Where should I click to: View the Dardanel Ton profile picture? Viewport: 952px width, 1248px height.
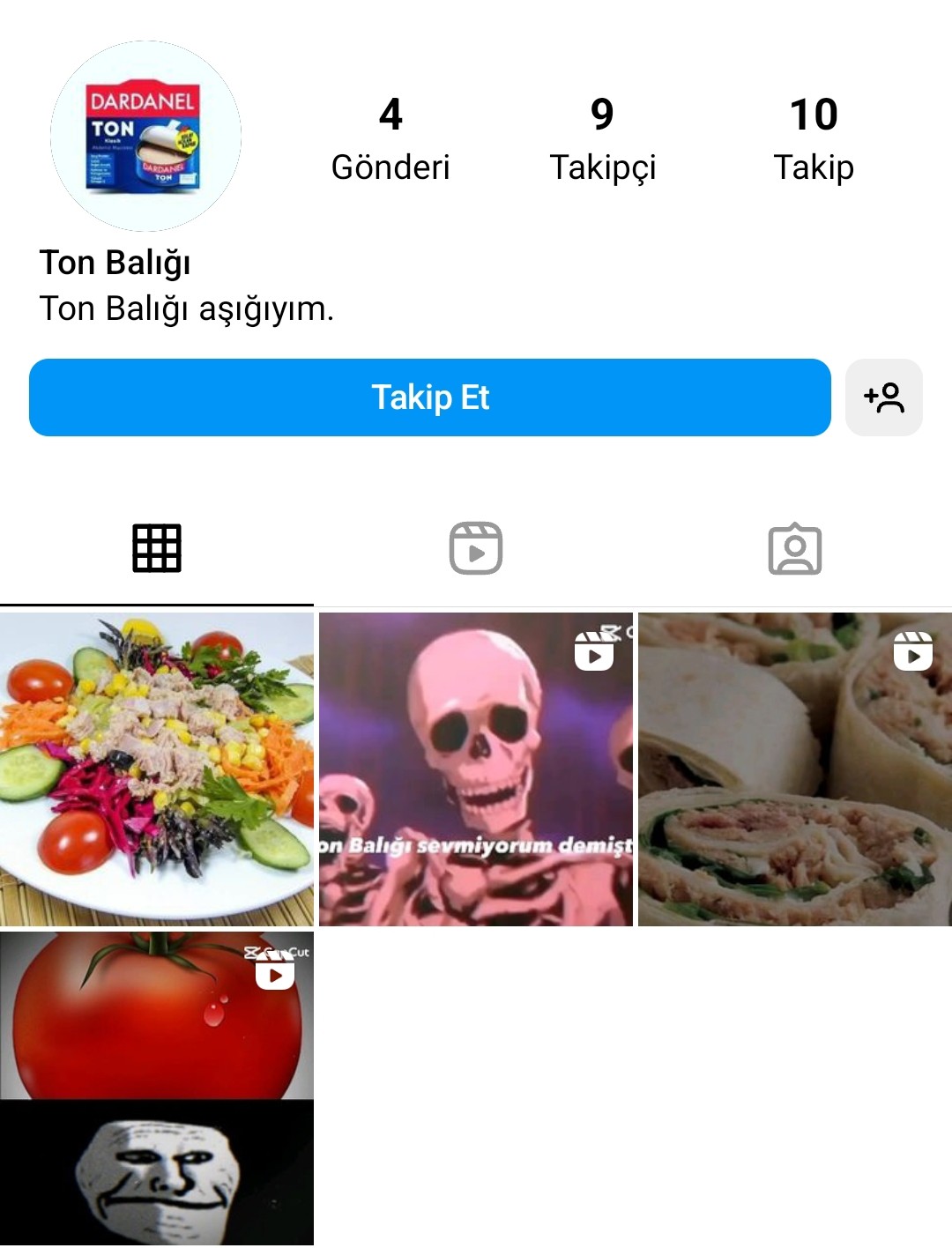pyautogui.click(x=145, y=137)
